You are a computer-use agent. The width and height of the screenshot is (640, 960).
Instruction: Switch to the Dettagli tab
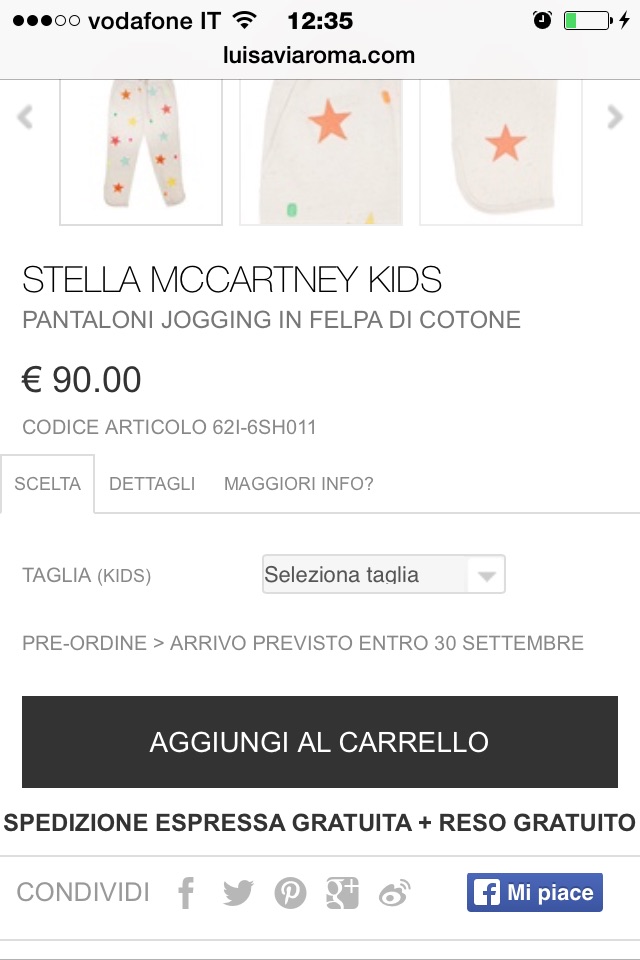pyautogui.click(x=152, y=484)
